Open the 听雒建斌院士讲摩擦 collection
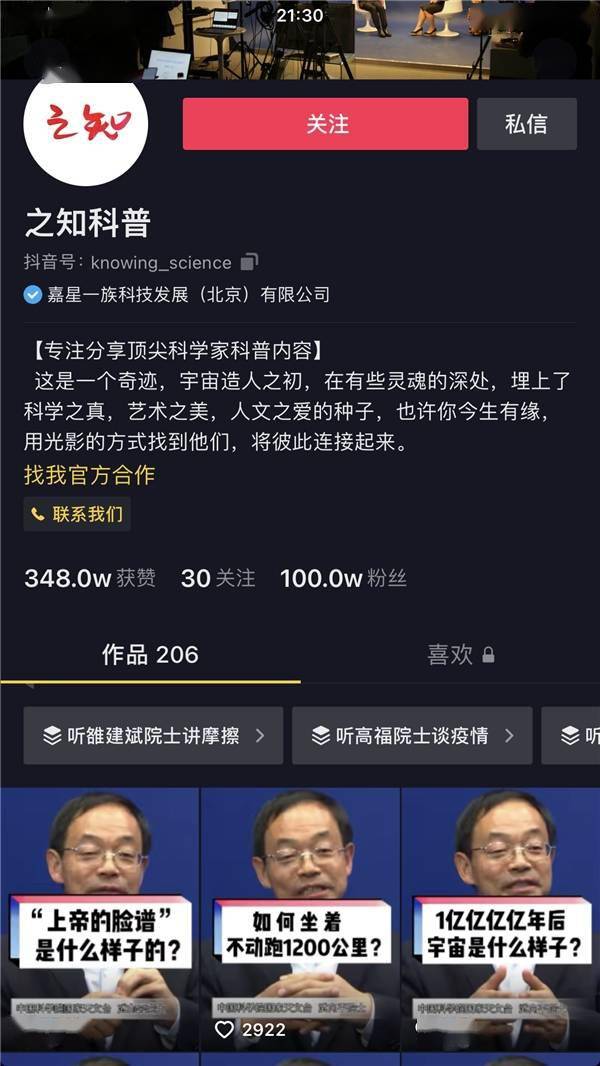 click(153, 736)
